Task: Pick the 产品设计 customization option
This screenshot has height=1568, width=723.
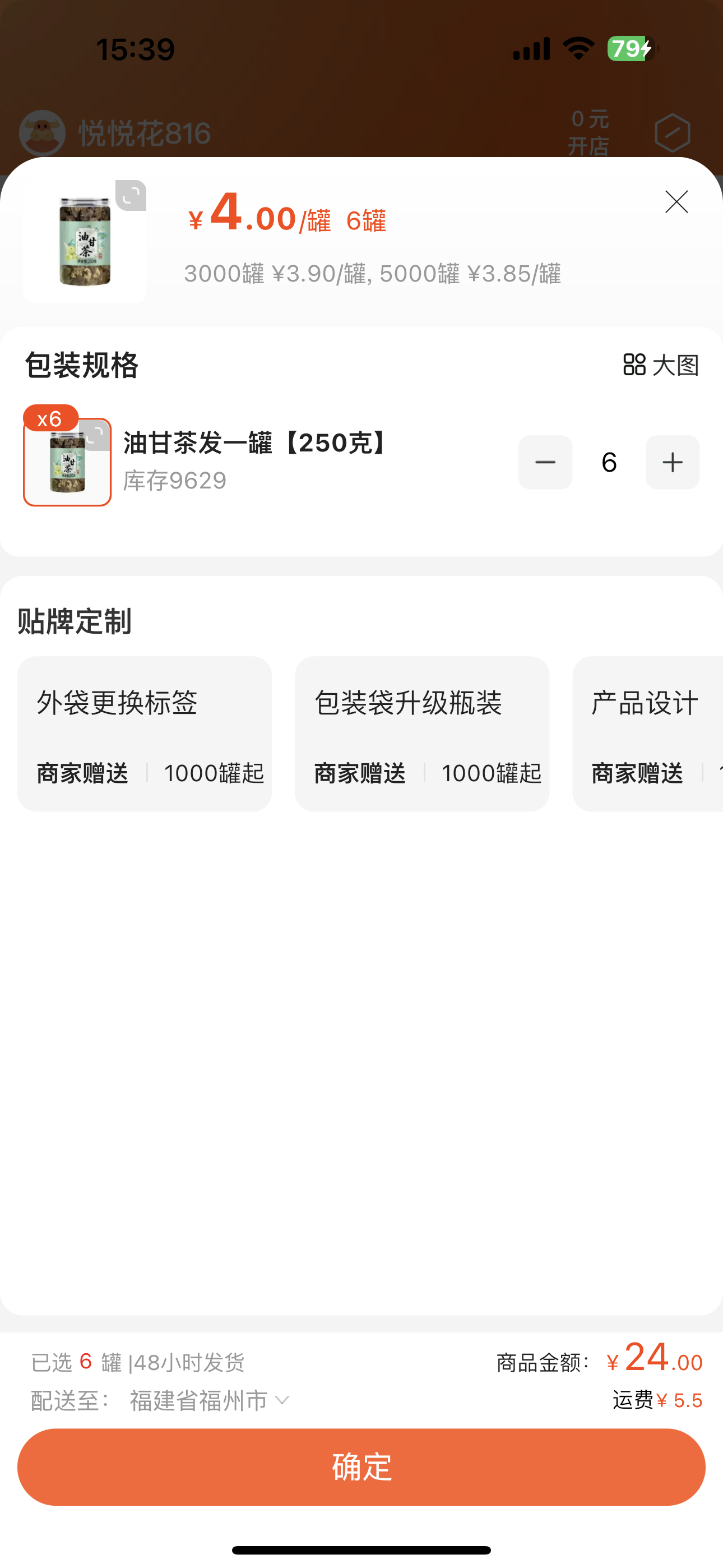Action: [x=647, y=734]
